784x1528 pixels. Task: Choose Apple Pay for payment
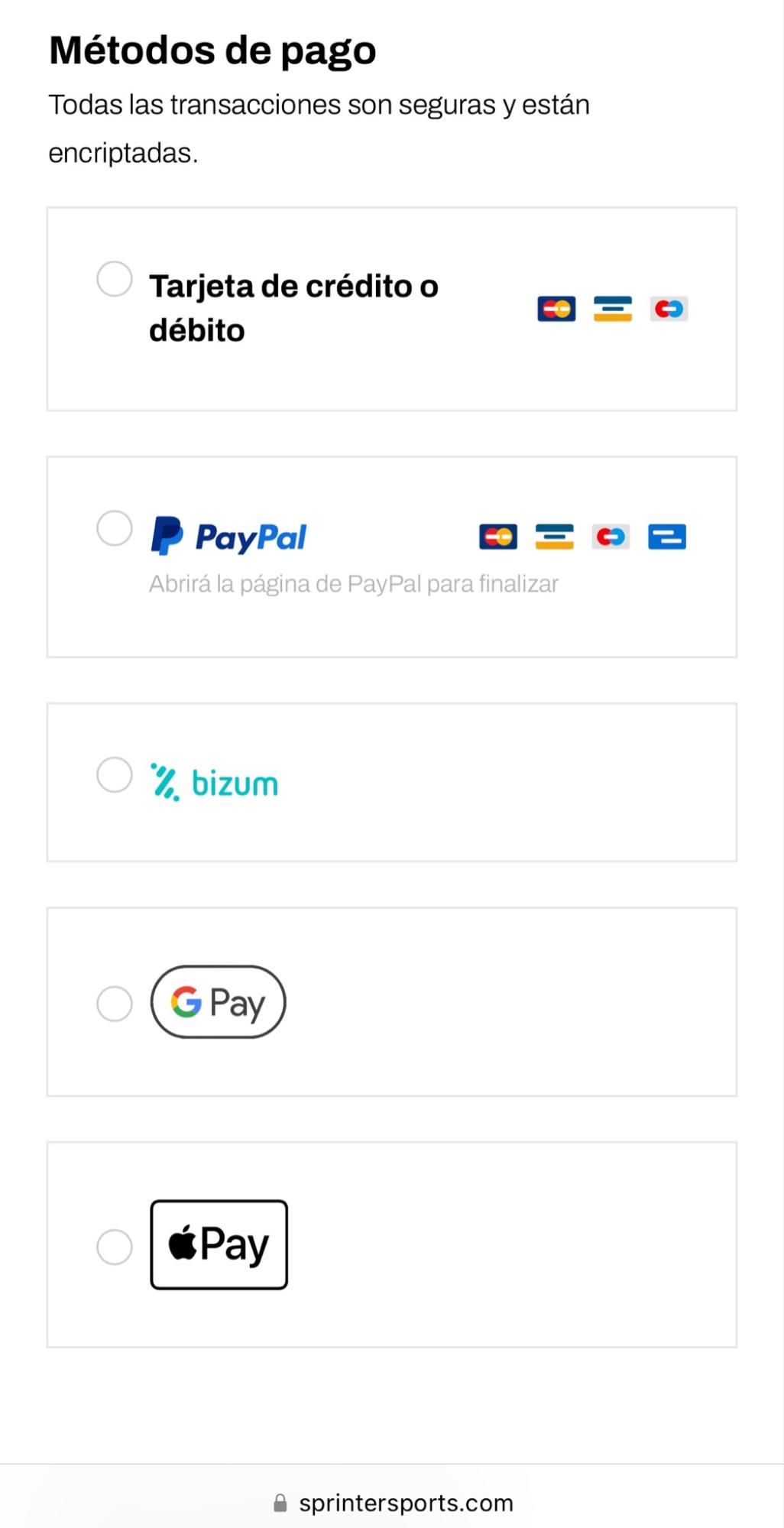click(x=115, y=1247)
